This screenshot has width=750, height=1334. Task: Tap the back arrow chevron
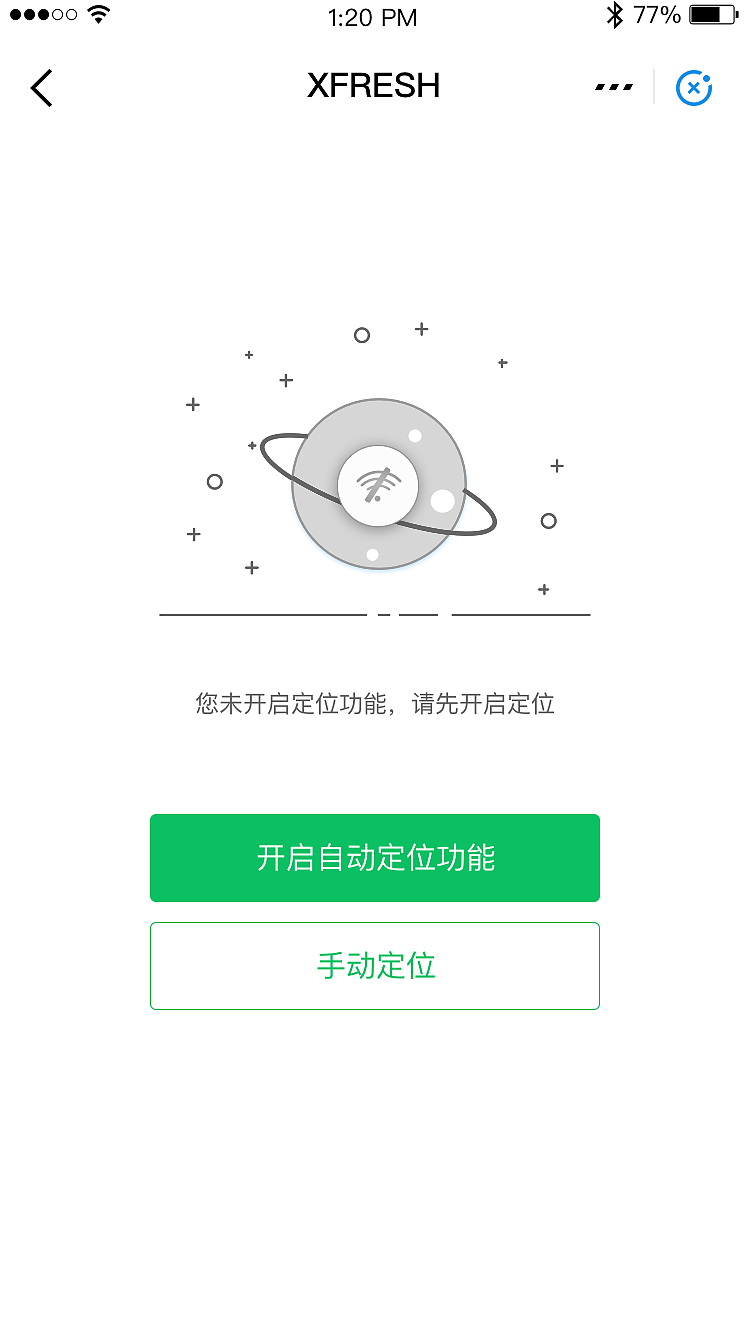click(40, 88)
